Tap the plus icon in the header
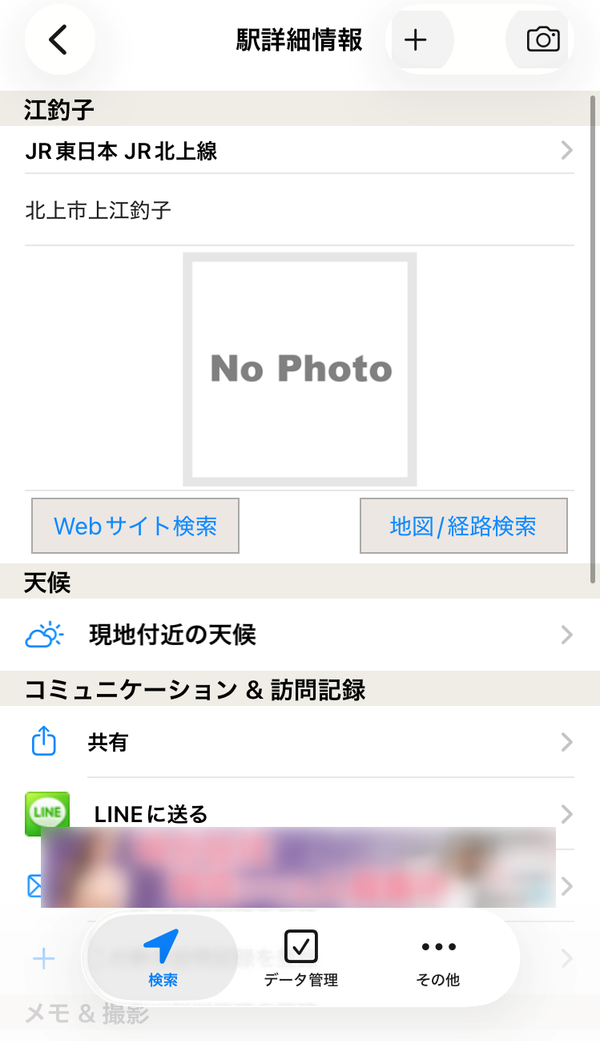 tap(415, 40)
